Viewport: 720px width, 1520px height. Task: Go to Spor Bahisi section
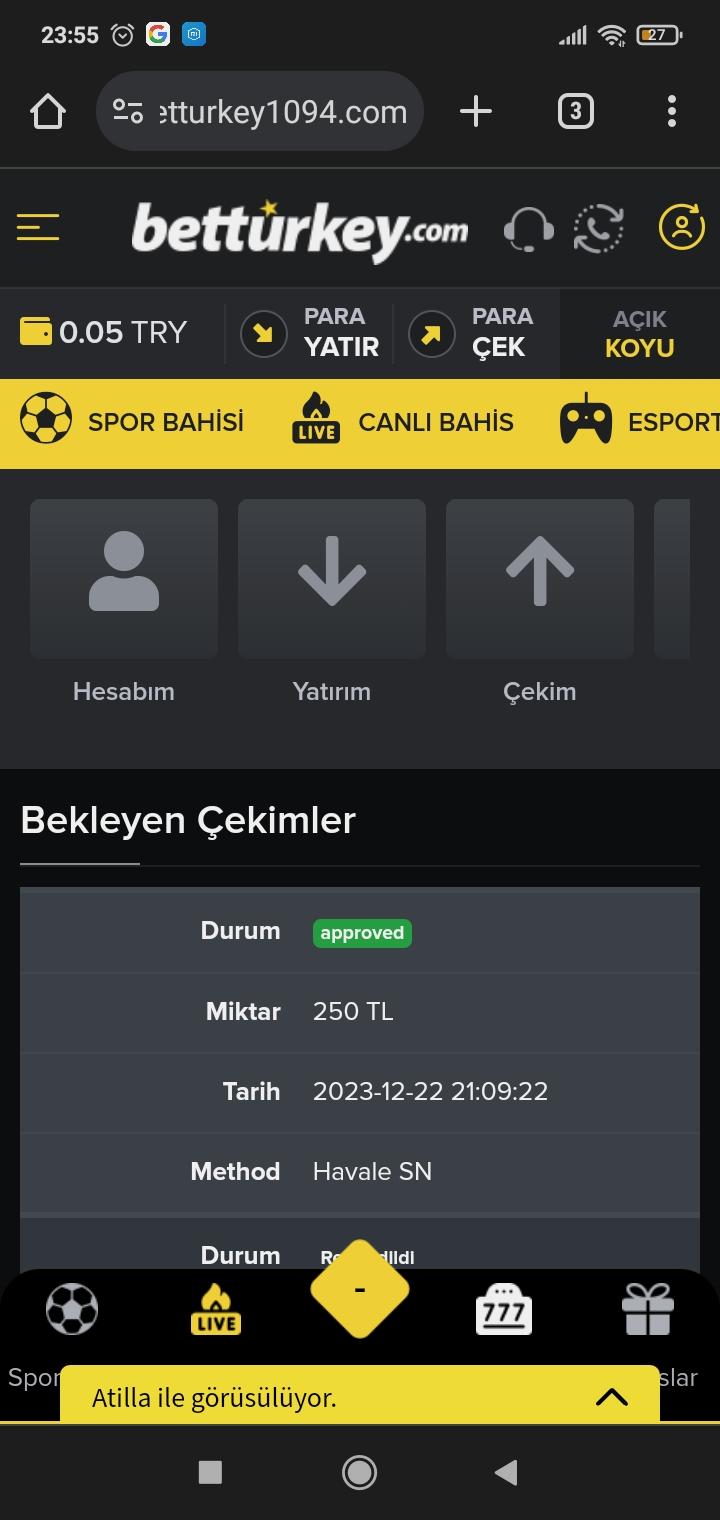tap(132, 422)
